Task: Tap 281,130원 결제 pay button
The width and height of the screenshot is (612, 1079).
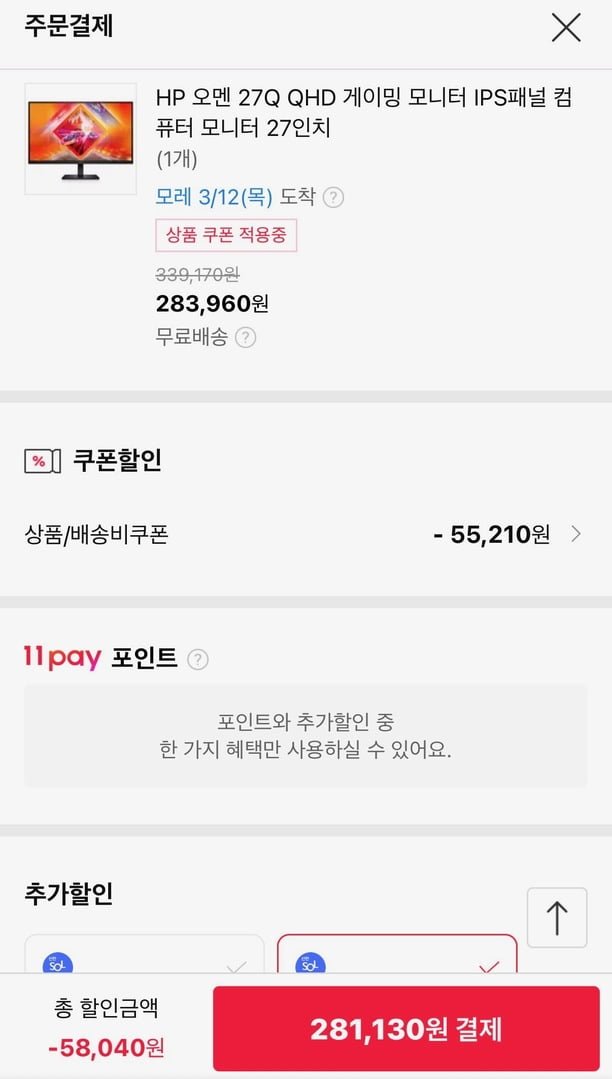Action: click(406, 1029)
